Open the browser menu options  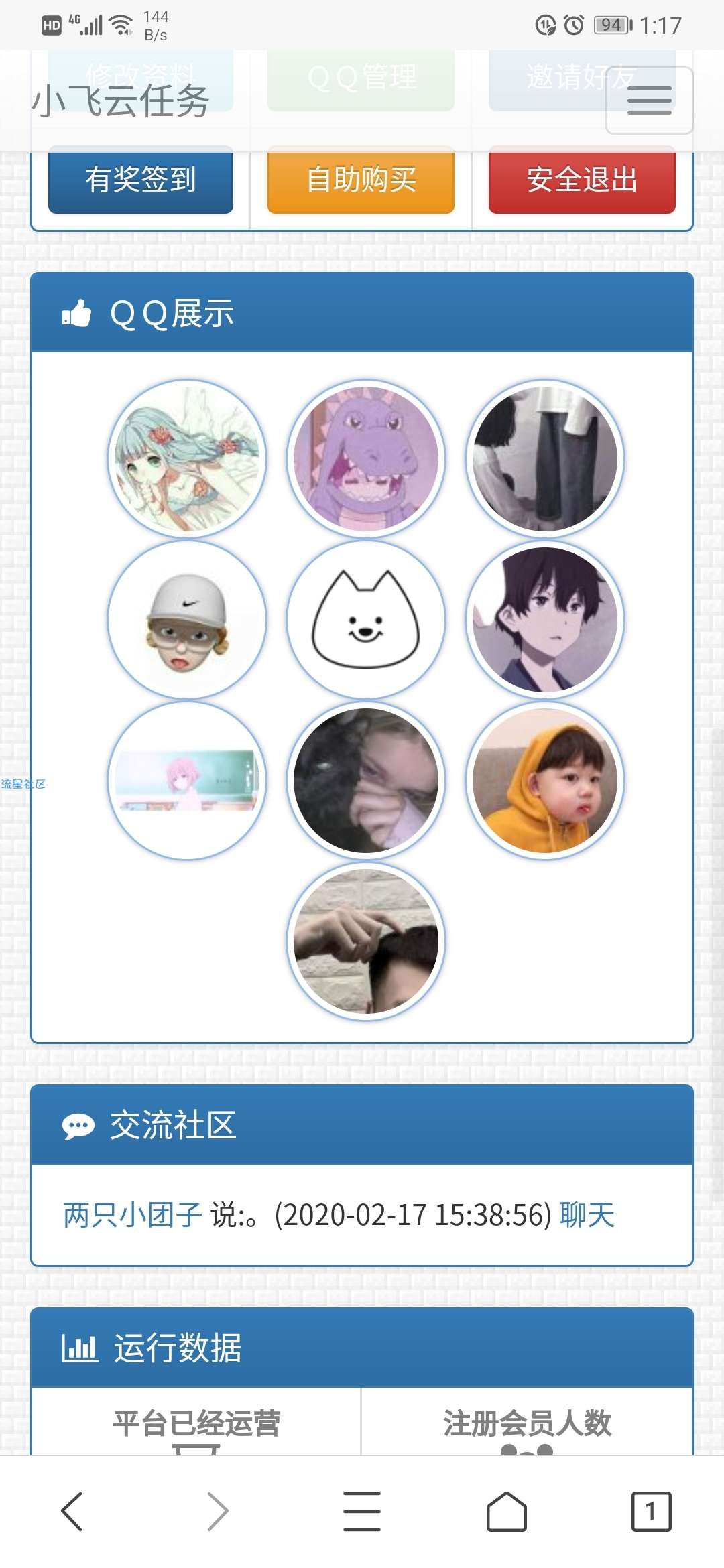(362, 1511)
